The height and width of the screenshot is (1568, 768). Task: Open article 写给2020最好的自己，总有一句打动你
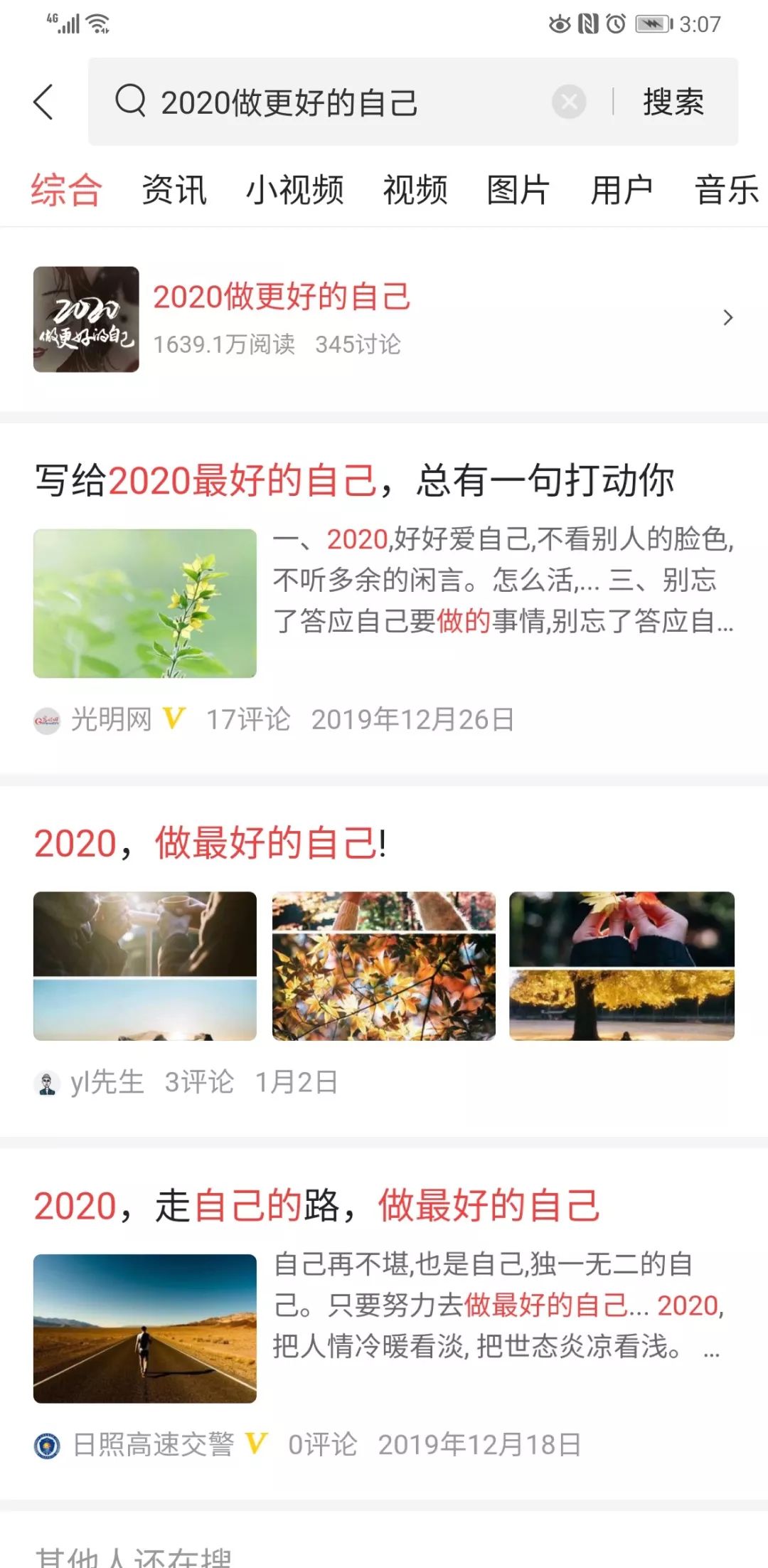click(x=354, y=481)
